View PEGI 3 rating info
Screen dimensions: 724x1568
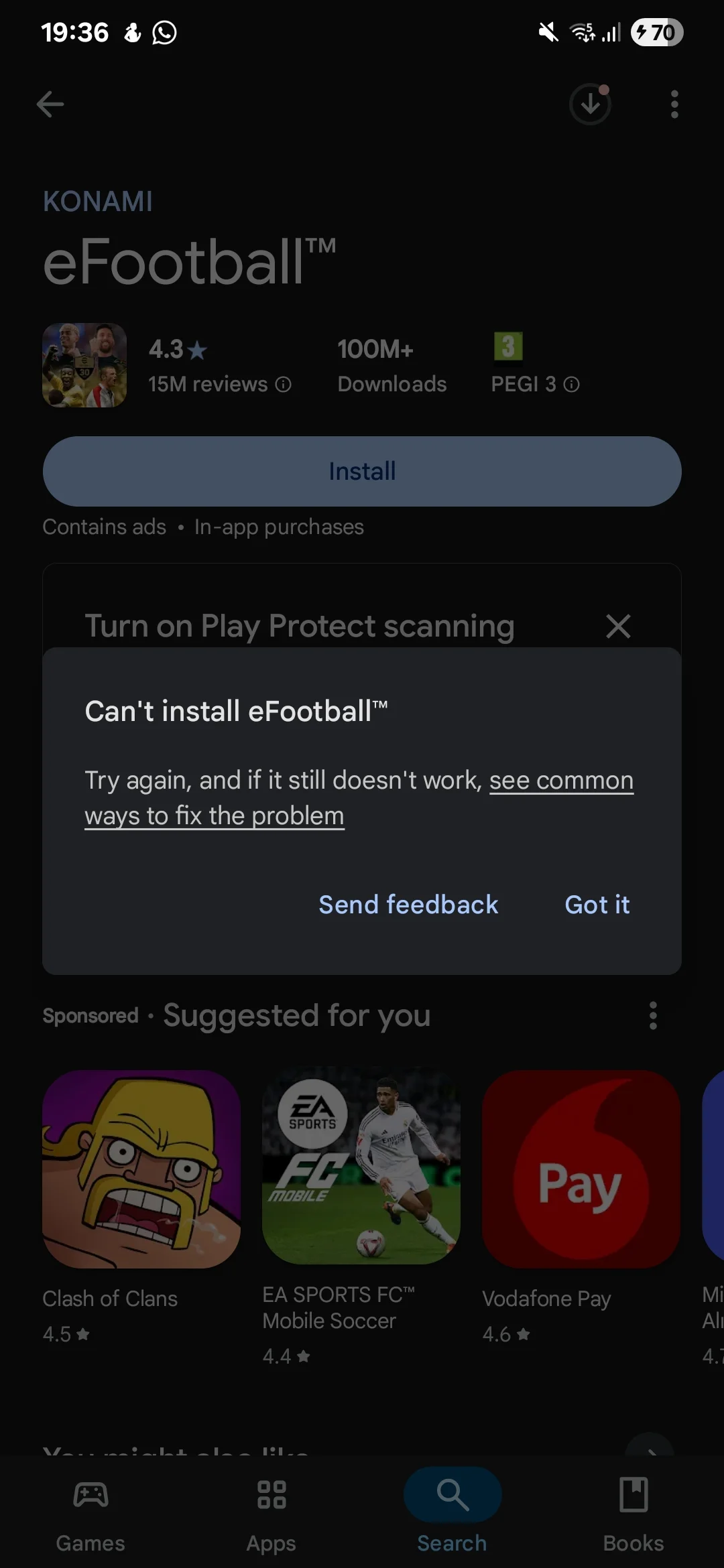pyautogui.click(x=572, y=385)
